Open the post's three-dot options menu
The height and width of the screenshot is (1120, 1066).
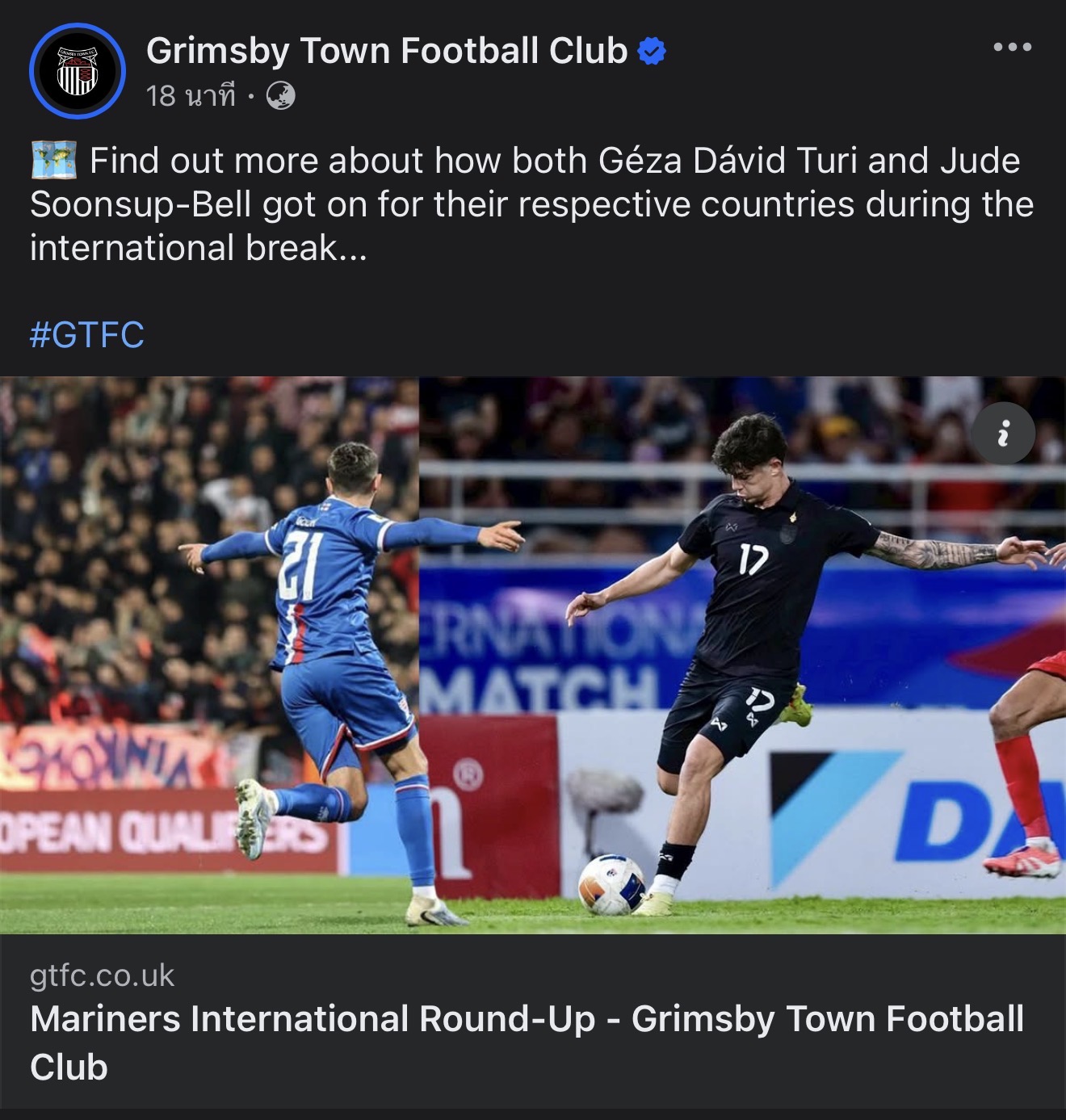click(x=1012, y=48)
